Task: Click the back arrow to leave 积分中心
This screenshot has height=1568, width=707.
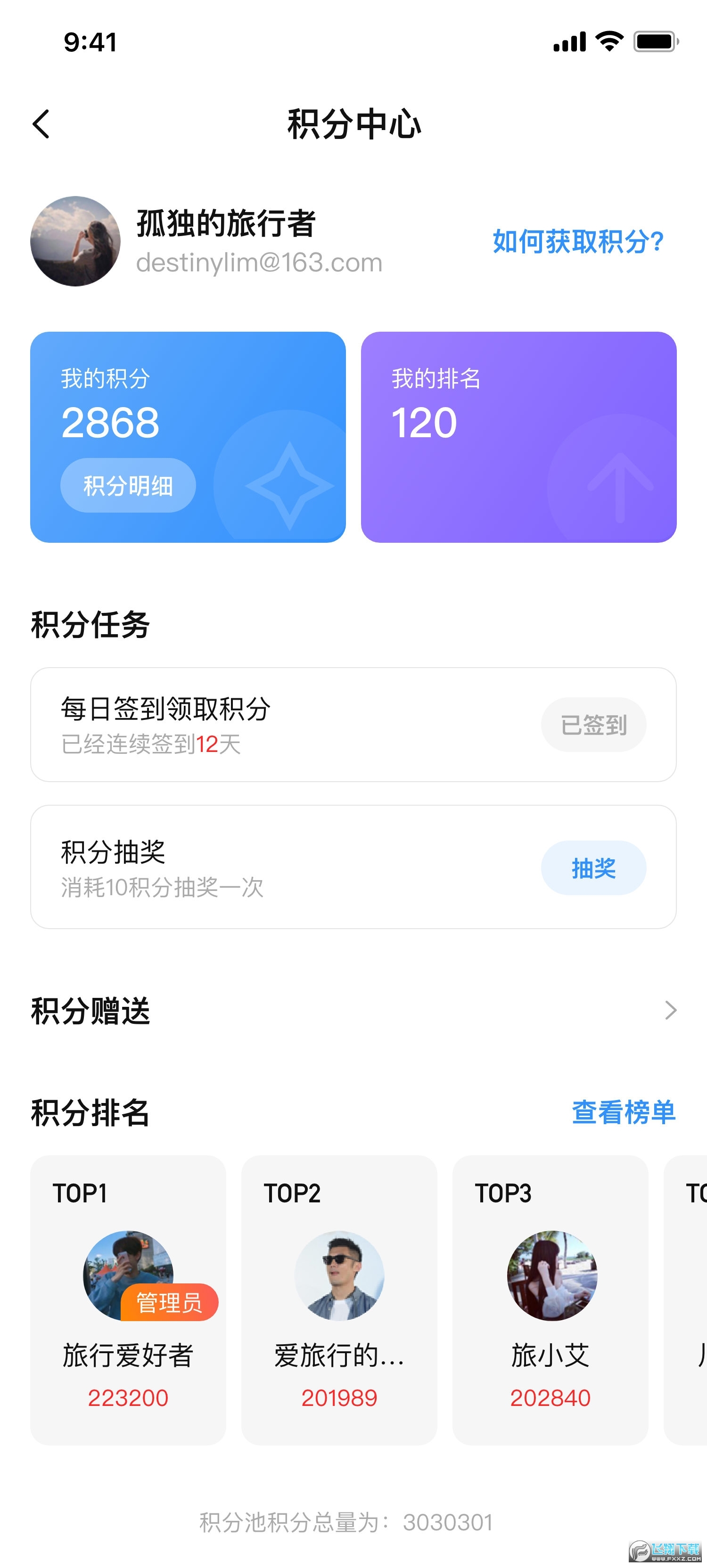Action: point(40,123)
